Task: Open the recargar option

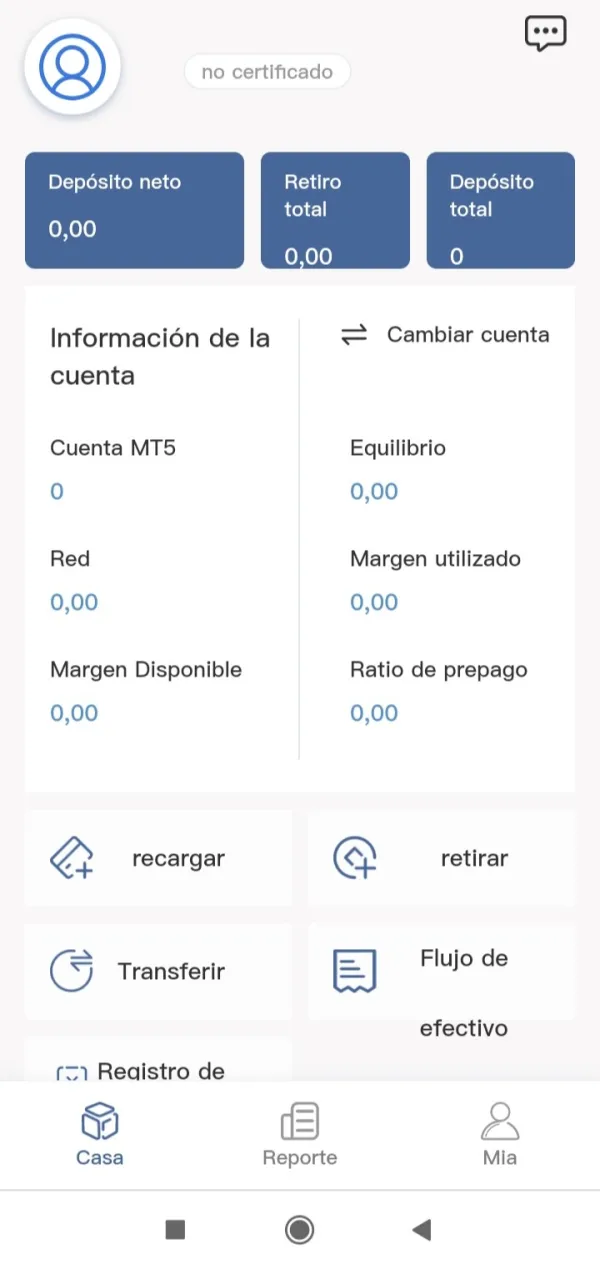Action: (x=158, y=858)
